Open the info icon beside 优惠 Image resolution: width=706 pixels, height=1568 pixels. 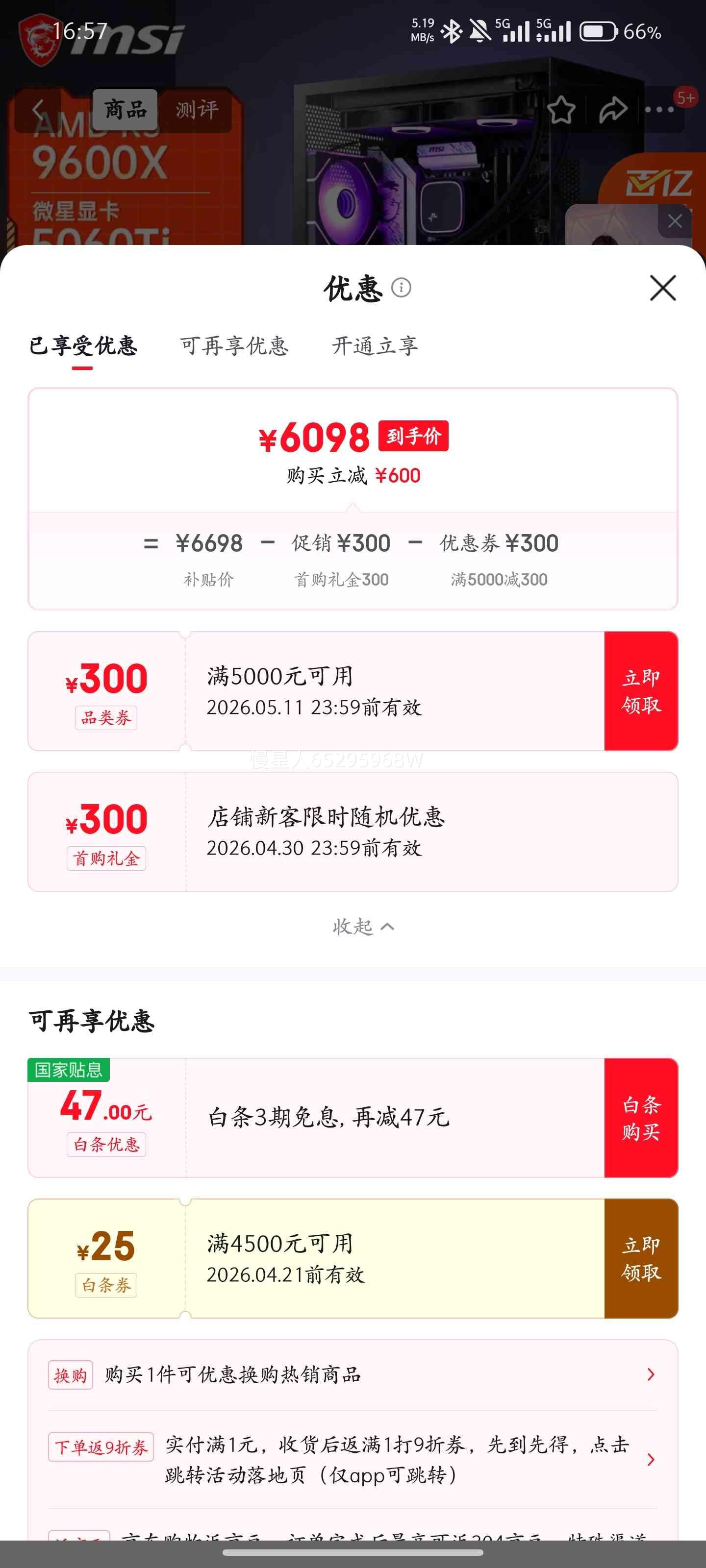point(401,287)
